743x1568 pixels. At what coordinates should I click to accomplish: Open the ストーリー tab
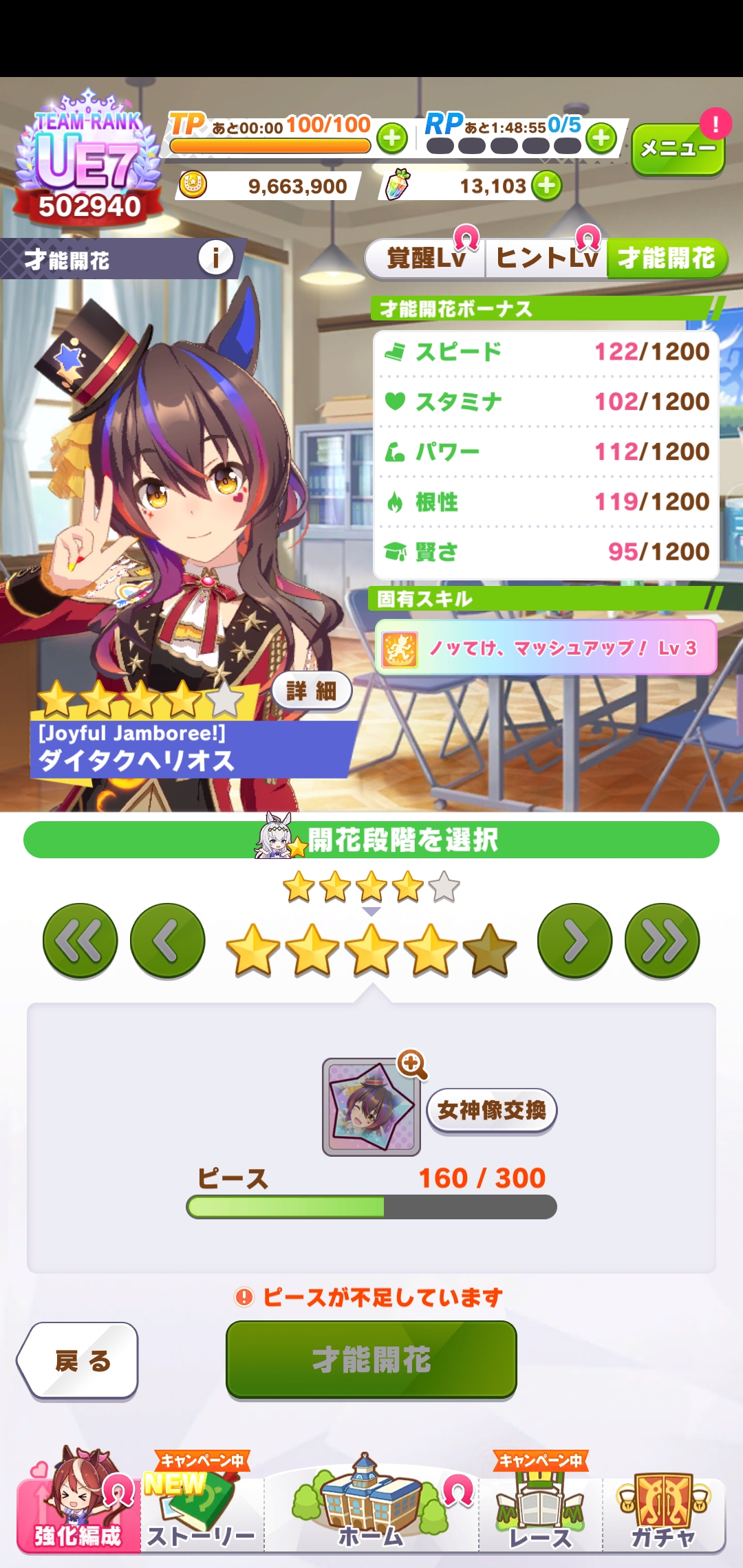[202, 1513]
